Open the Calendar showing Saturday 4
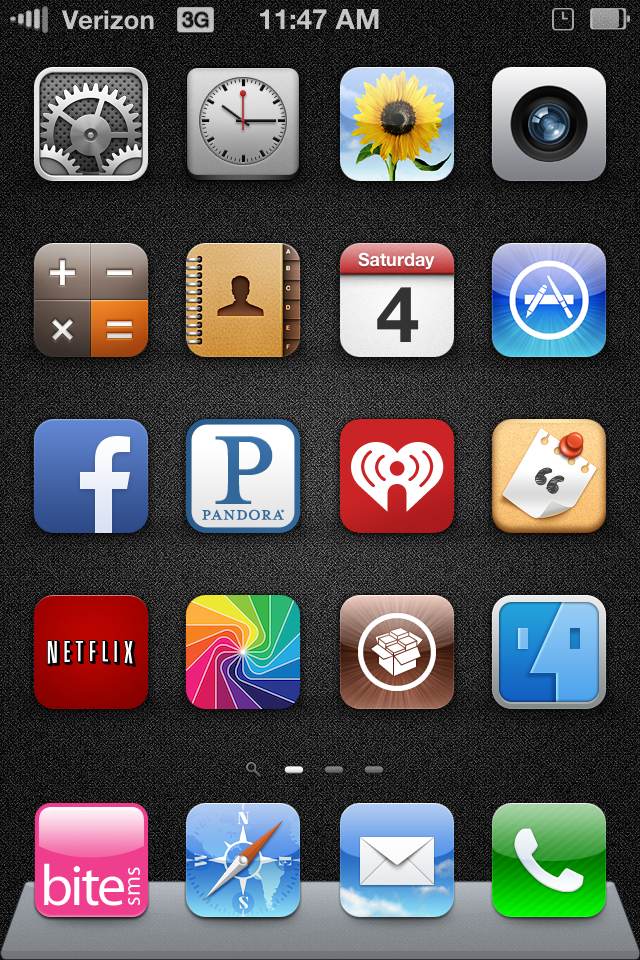Viewport: 640px width, 960px height. [397, 300]
